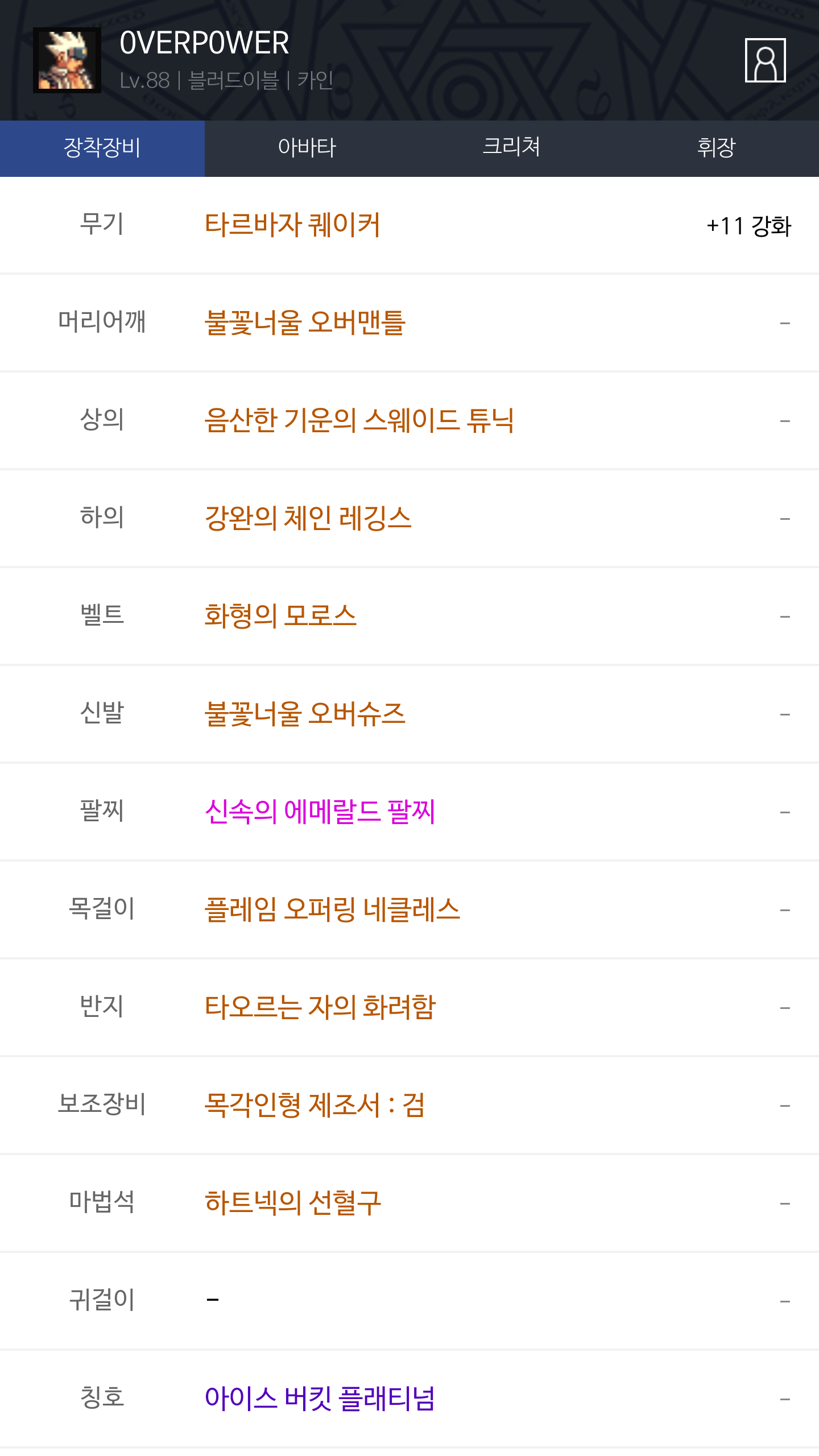The image size is (819, 1456).
Task: Open ring item 타오르는 자의 화려함
Action: [x=320, y=1007]
